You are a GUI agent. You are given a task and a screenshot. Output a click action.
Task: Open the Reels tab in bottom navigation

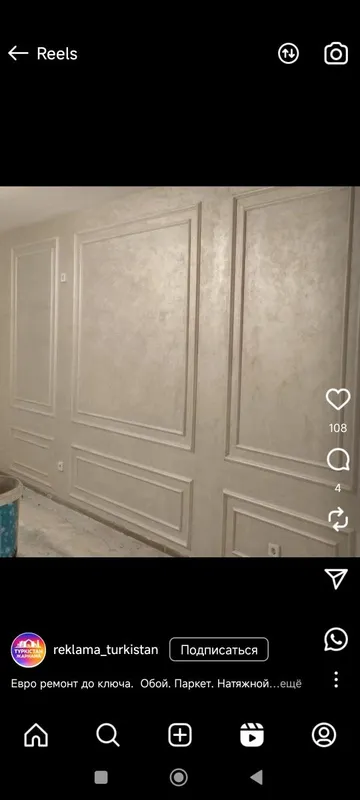(x=252, y=735)
